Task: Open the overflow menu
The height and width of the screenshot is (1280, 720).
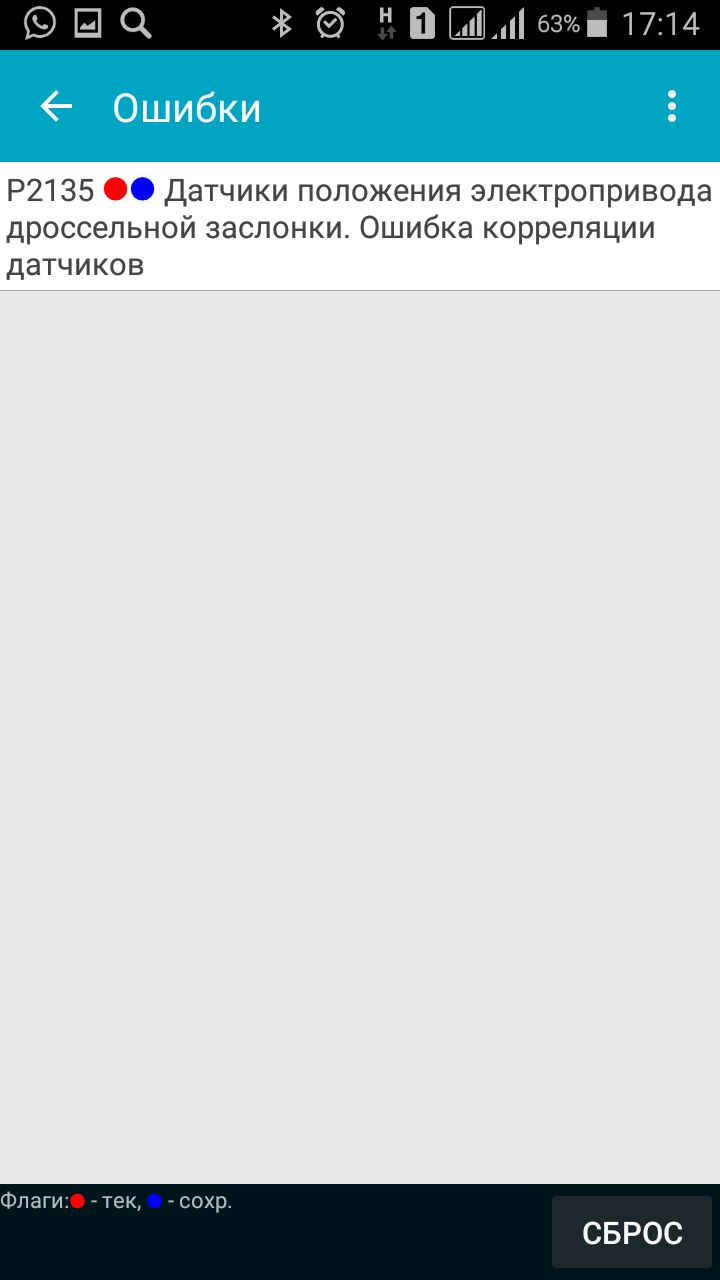Action: (x=671, y=107)
